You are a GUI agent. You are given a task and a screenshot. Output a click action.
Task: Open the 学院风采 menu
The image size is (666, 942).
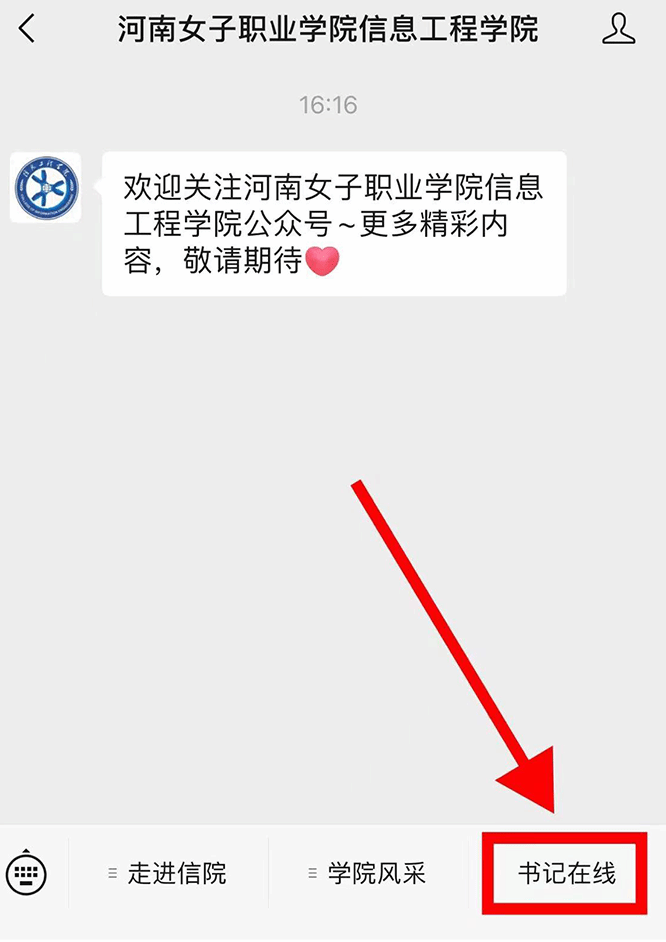click(367, 873)
